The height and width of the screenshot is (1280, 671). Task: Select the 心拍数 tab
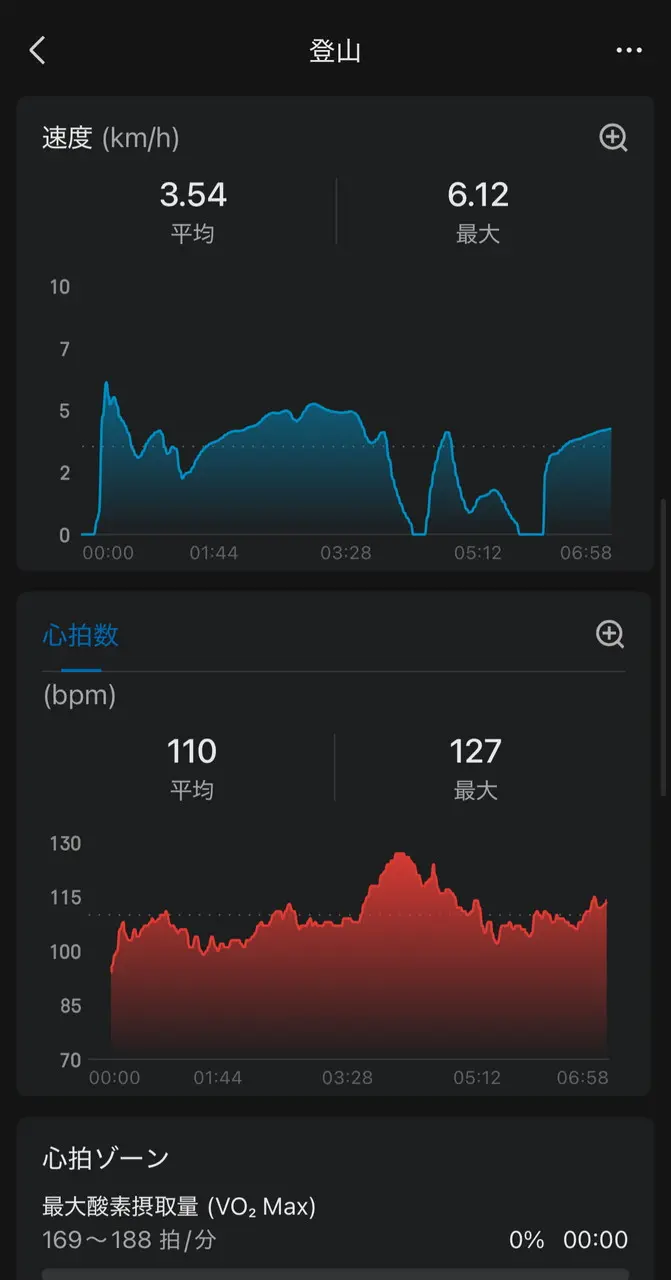click(80, 635)
